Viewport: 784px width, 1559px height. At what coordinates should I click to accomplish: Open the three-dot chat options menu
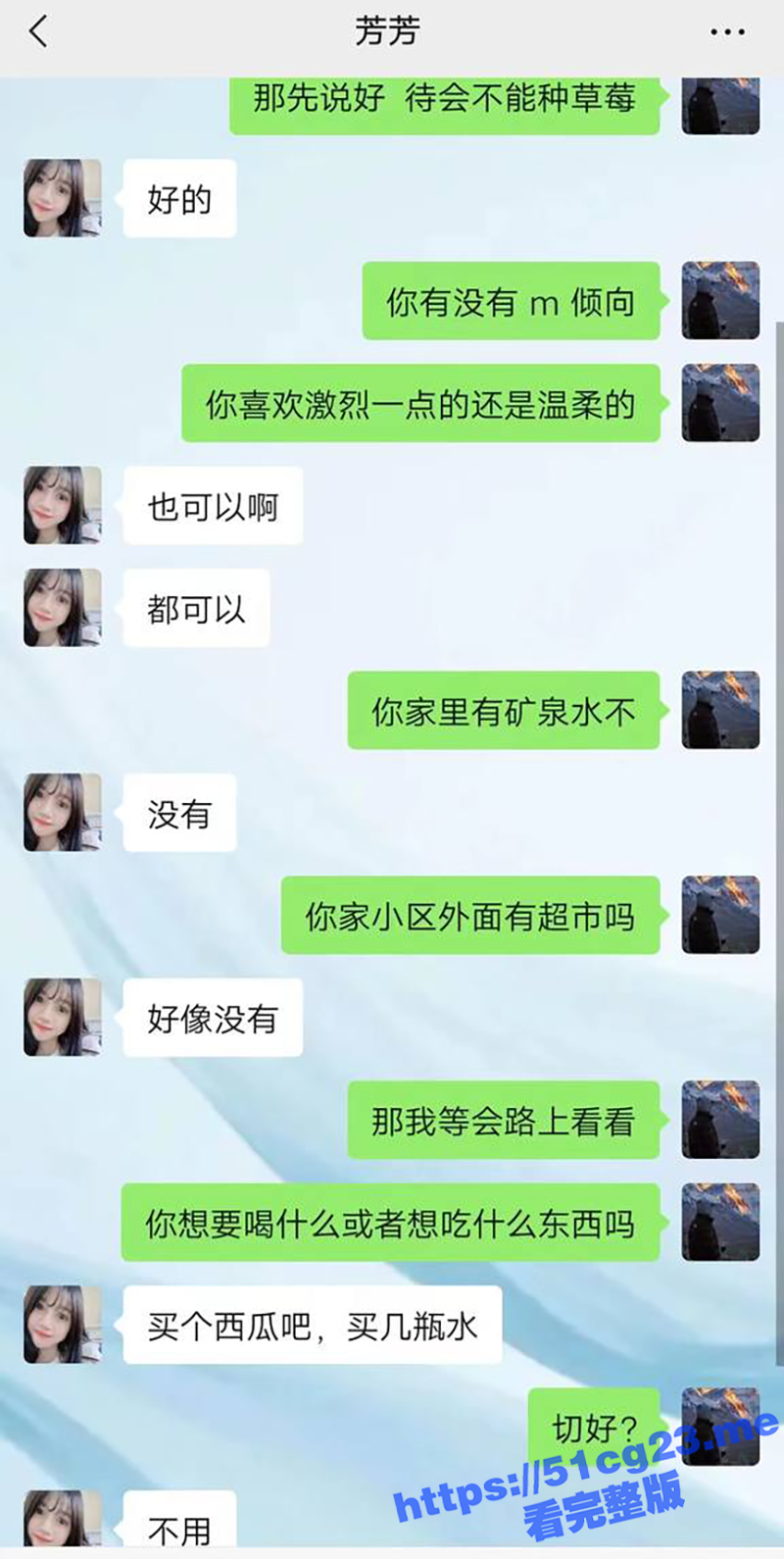pos(727,32)
